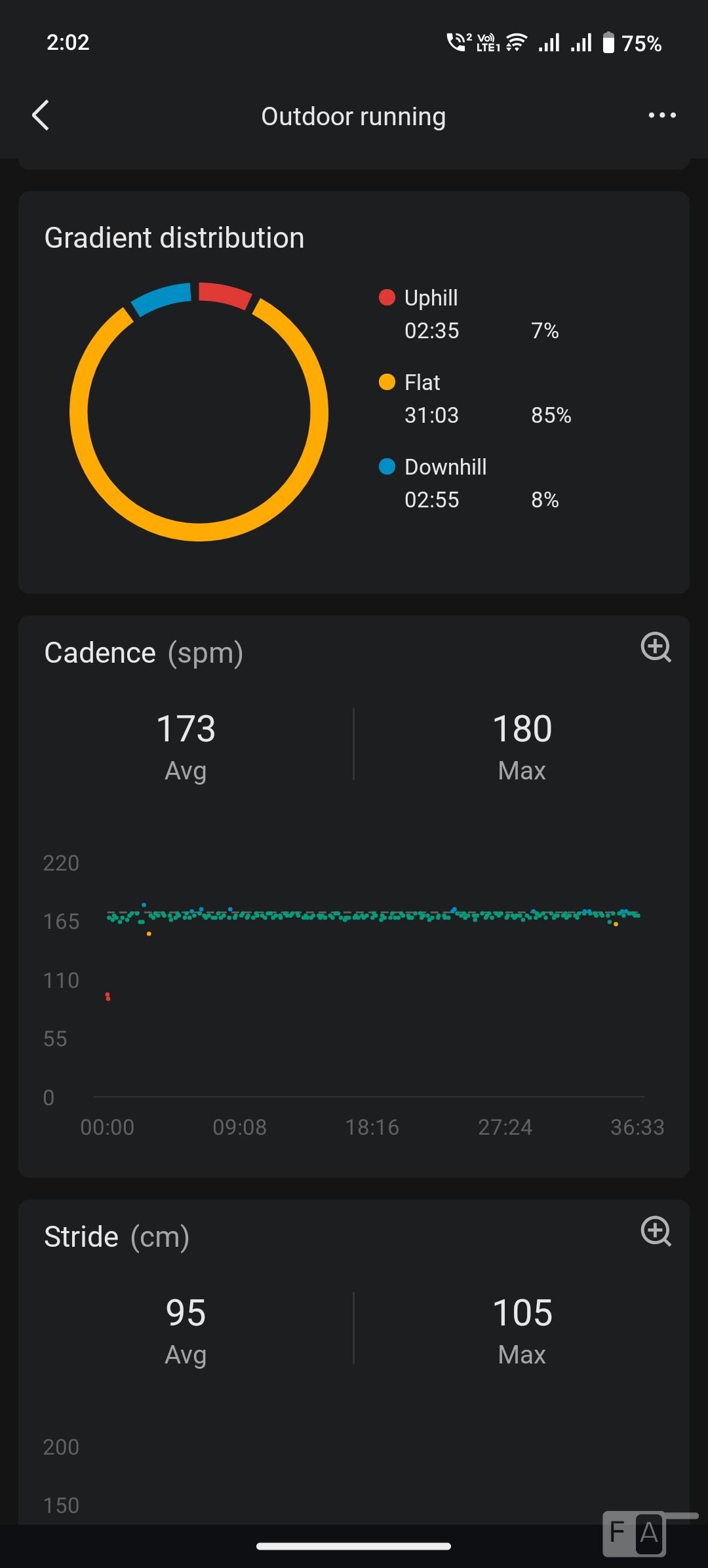Open the three-dot overflow menu
708x1568 pixels.
(x=661, y=115)
